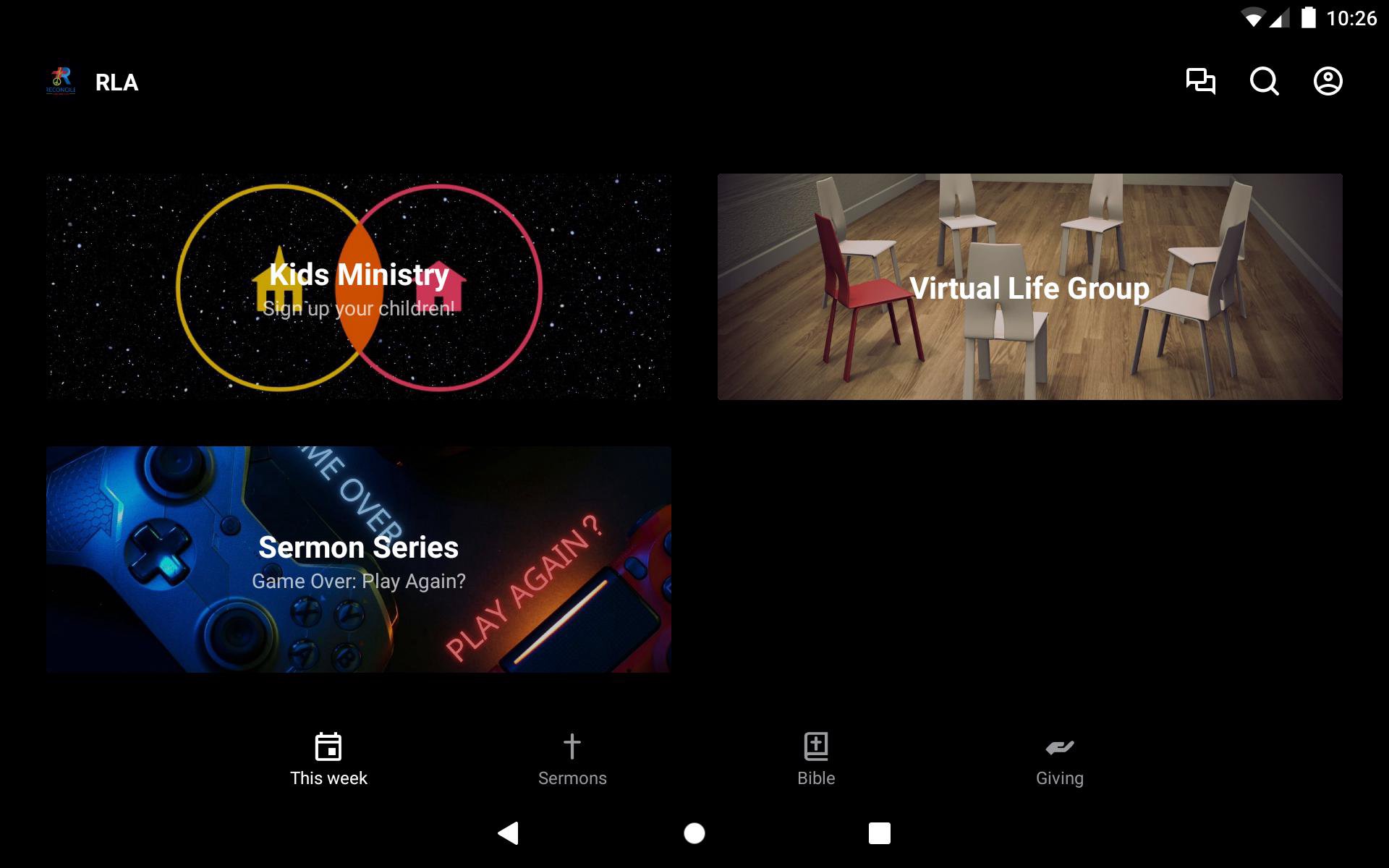Open the Sermon Series card

(359, 559)
